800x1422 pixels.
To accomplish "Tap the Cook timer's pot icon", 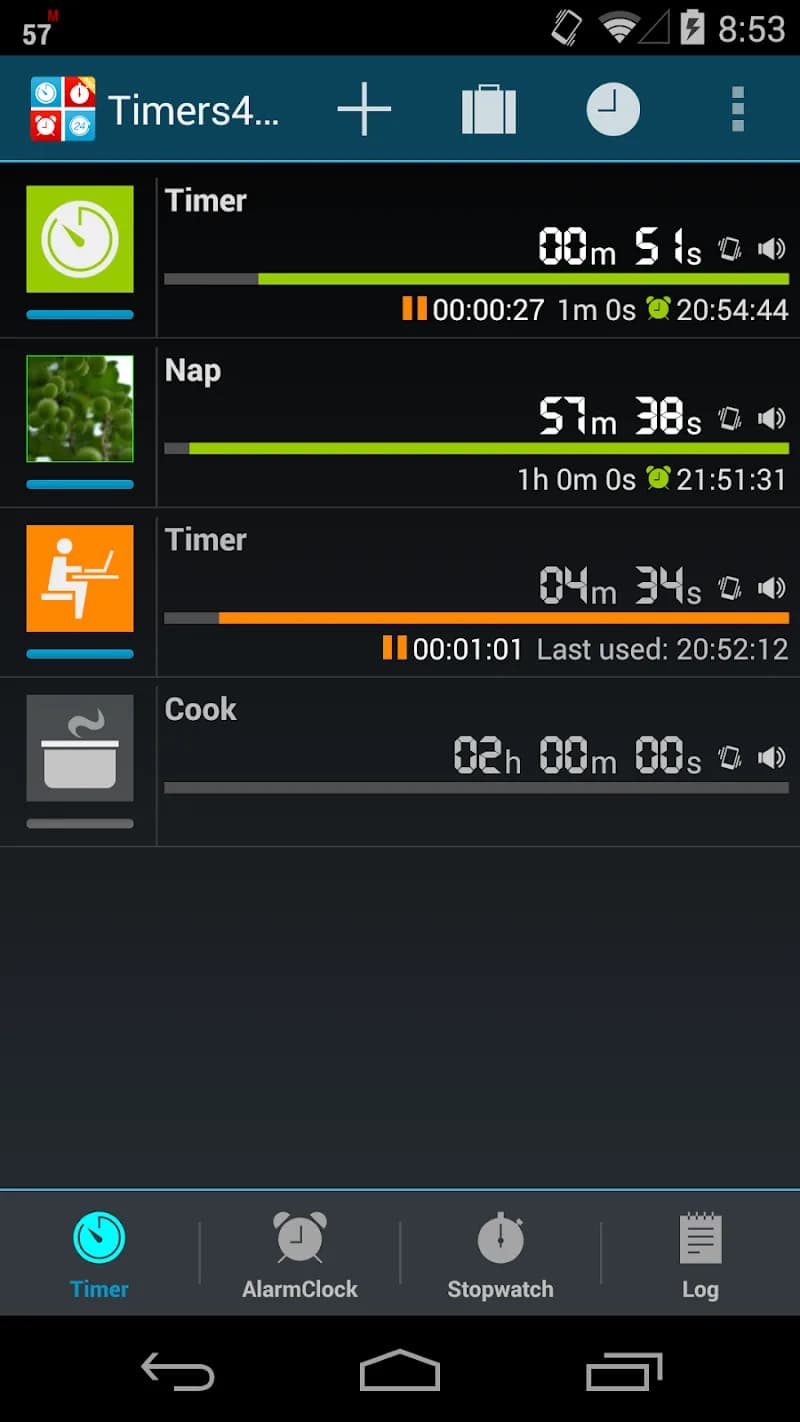I will (79, 749).
